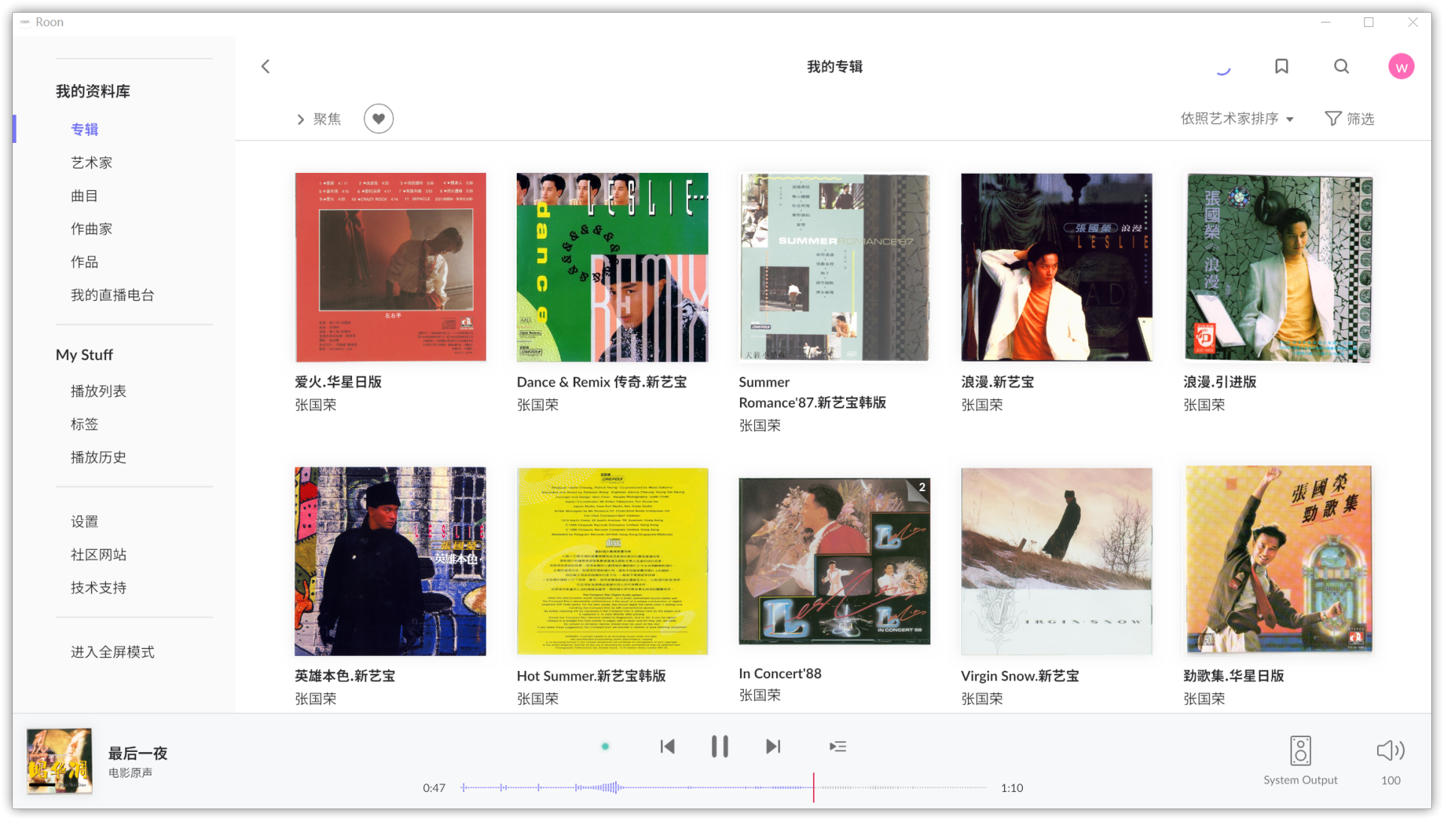Open the profile avatar W
Image resolution: width=1444 pixels, height=840 pixels.
1400,67
